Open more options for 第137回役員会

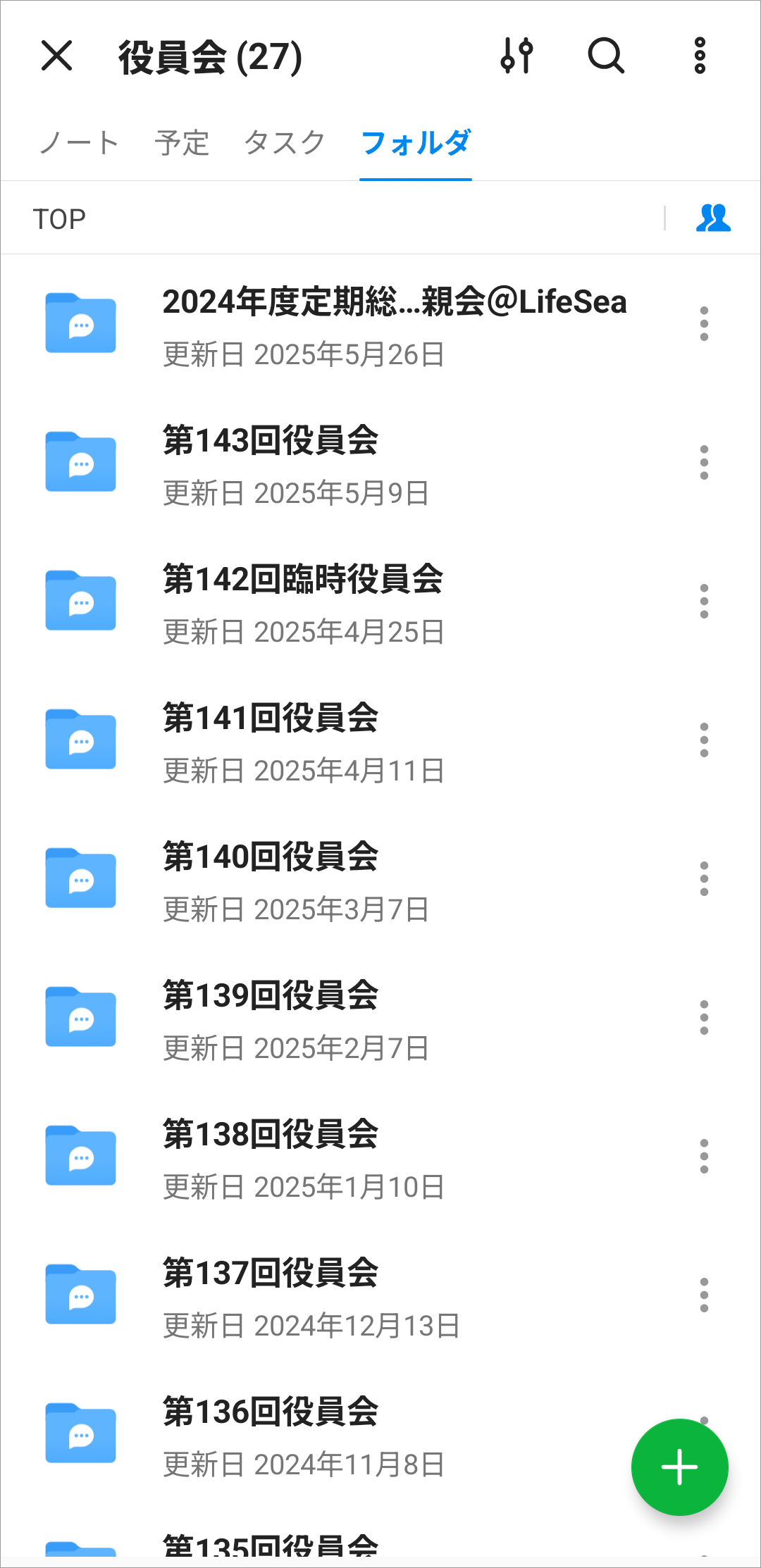click(704, 1295)
